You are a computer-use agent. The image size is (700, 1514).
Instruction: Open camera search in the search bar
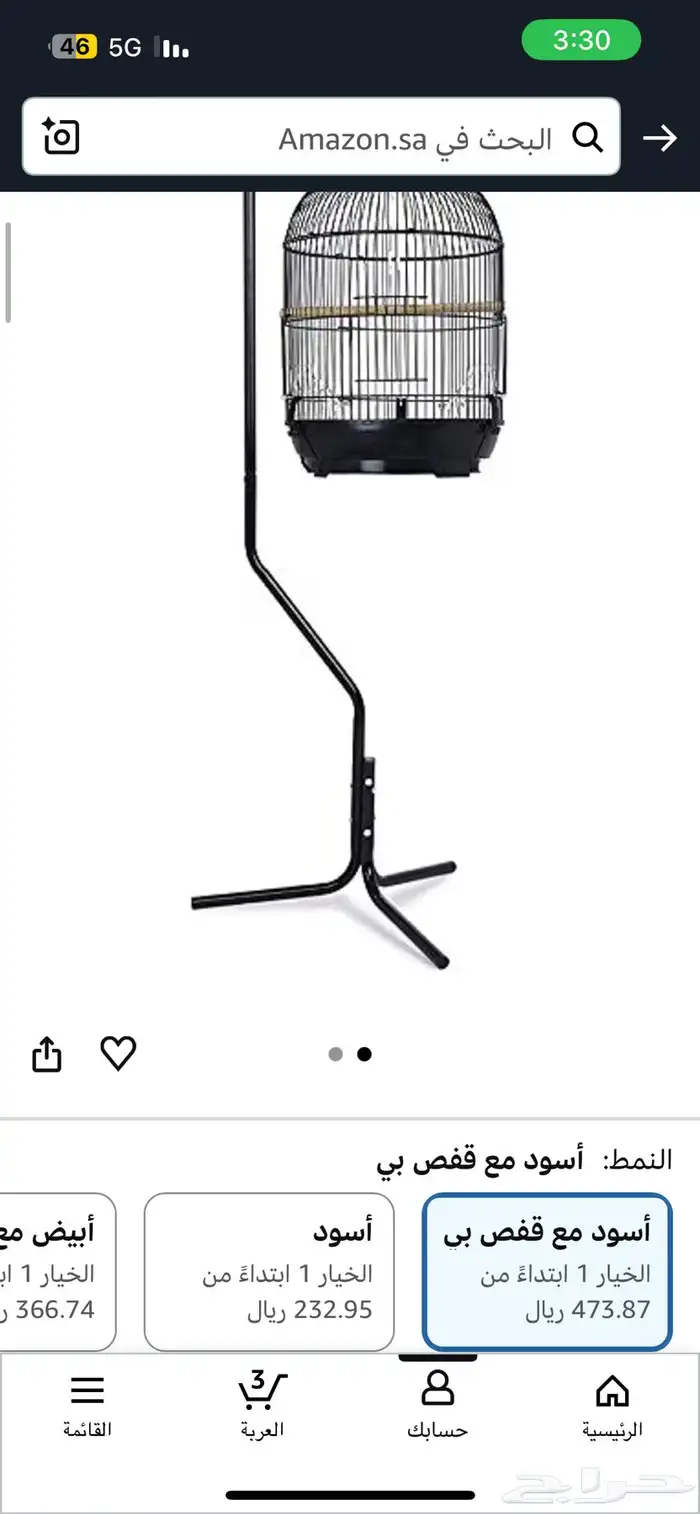(61, 137)
